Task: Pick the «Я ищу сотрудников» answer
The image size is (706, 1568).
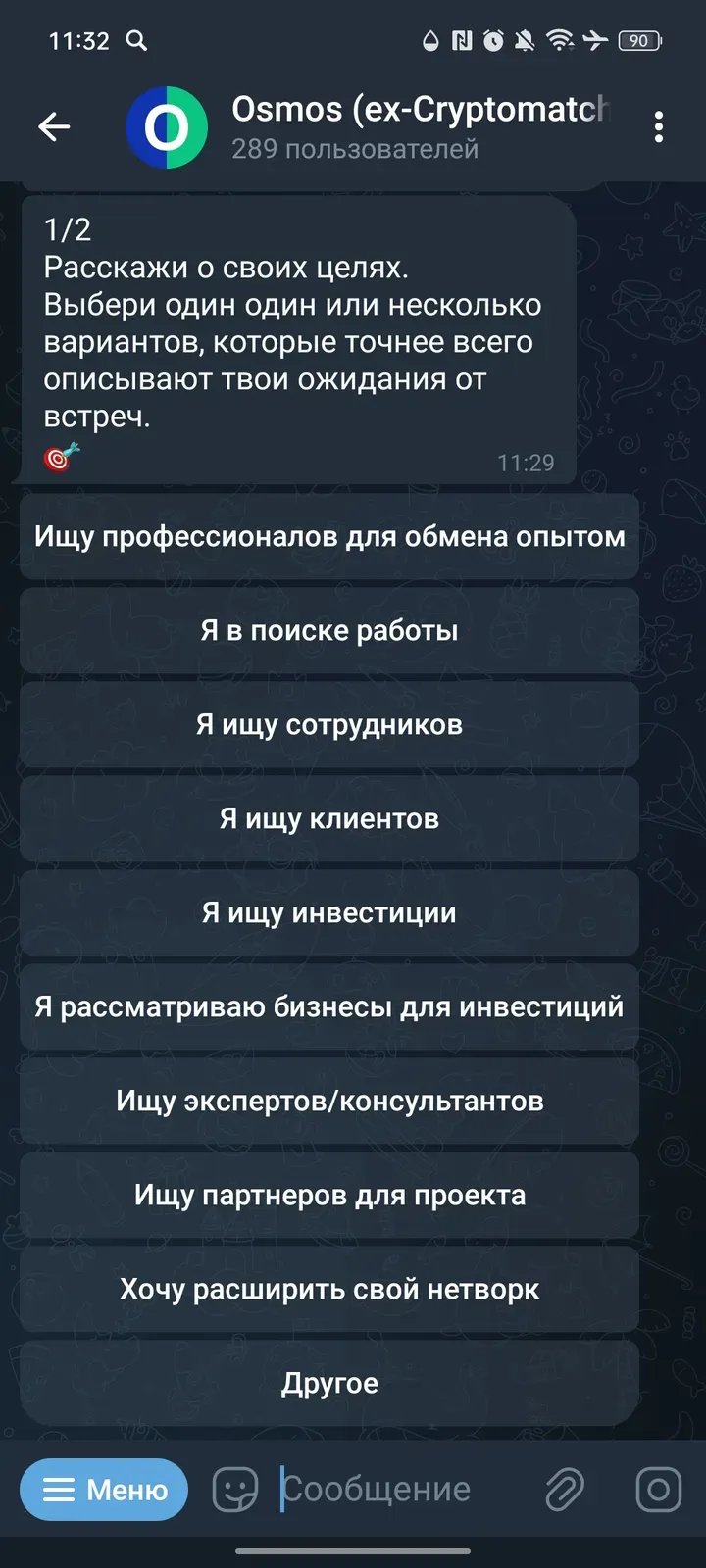Action: point(329,724)
